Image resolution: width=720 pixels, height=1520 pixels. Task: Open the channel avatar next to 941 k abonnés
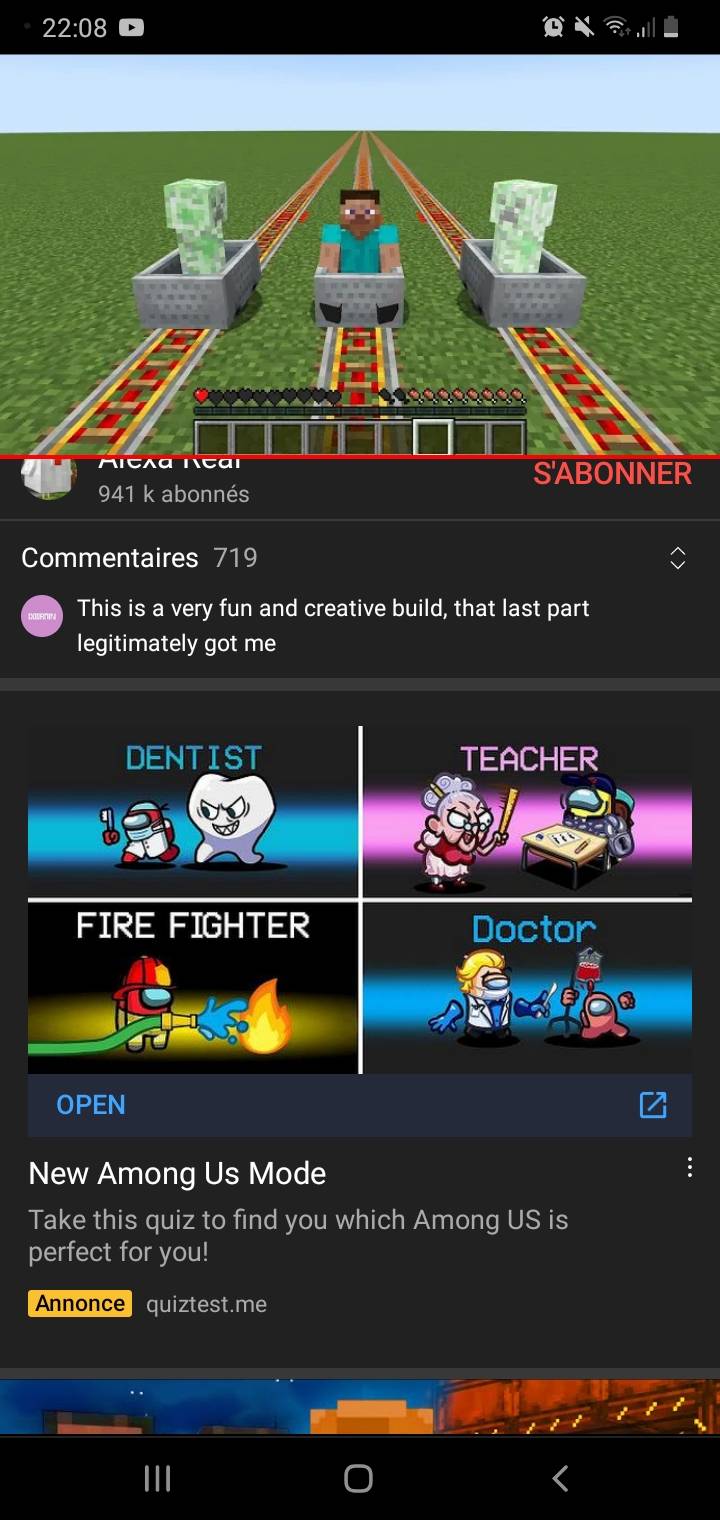point(48,479)
